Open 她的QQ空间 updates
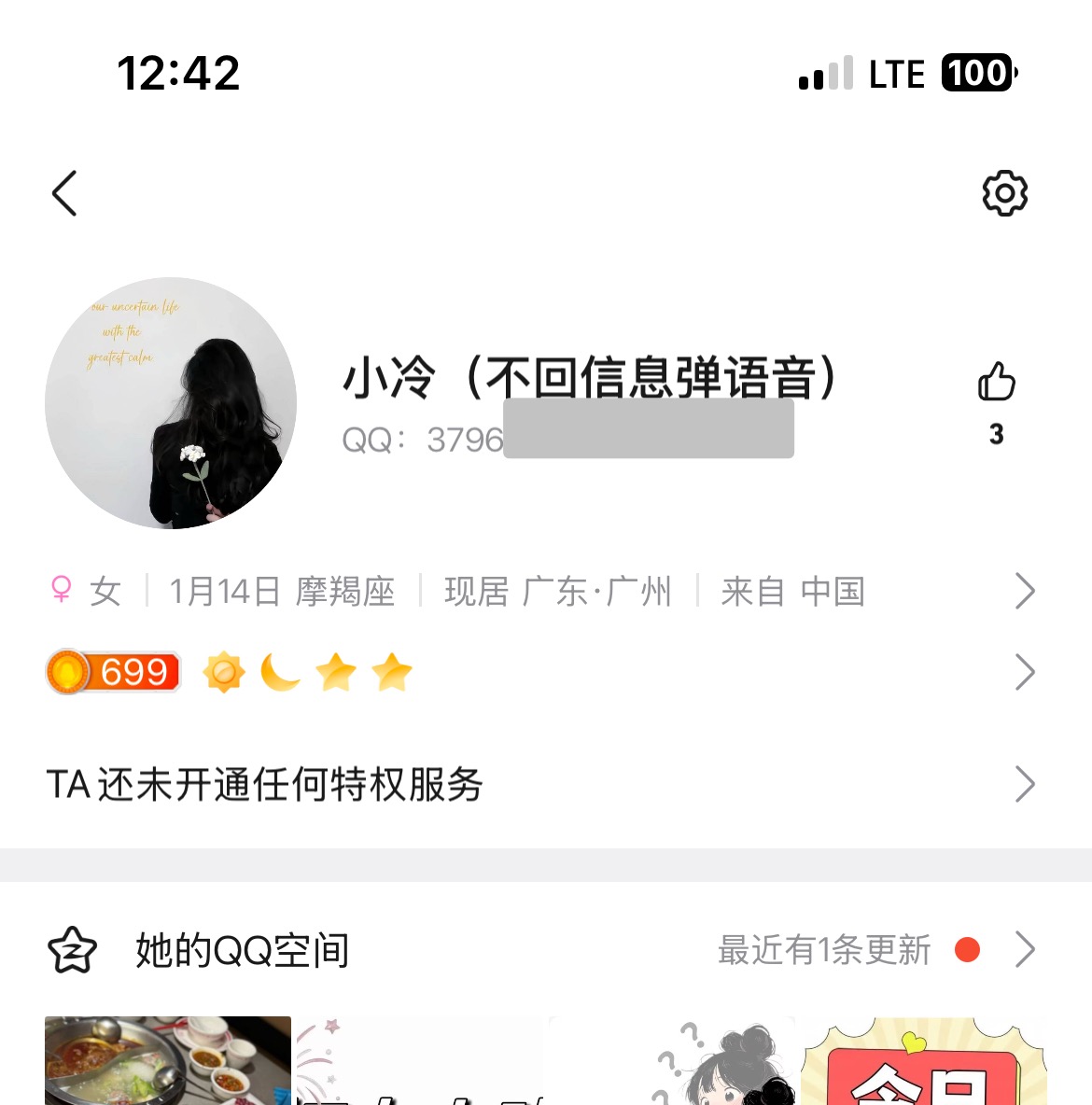1092x1105 pixels. pyautogui.click(x=541, y=950)
